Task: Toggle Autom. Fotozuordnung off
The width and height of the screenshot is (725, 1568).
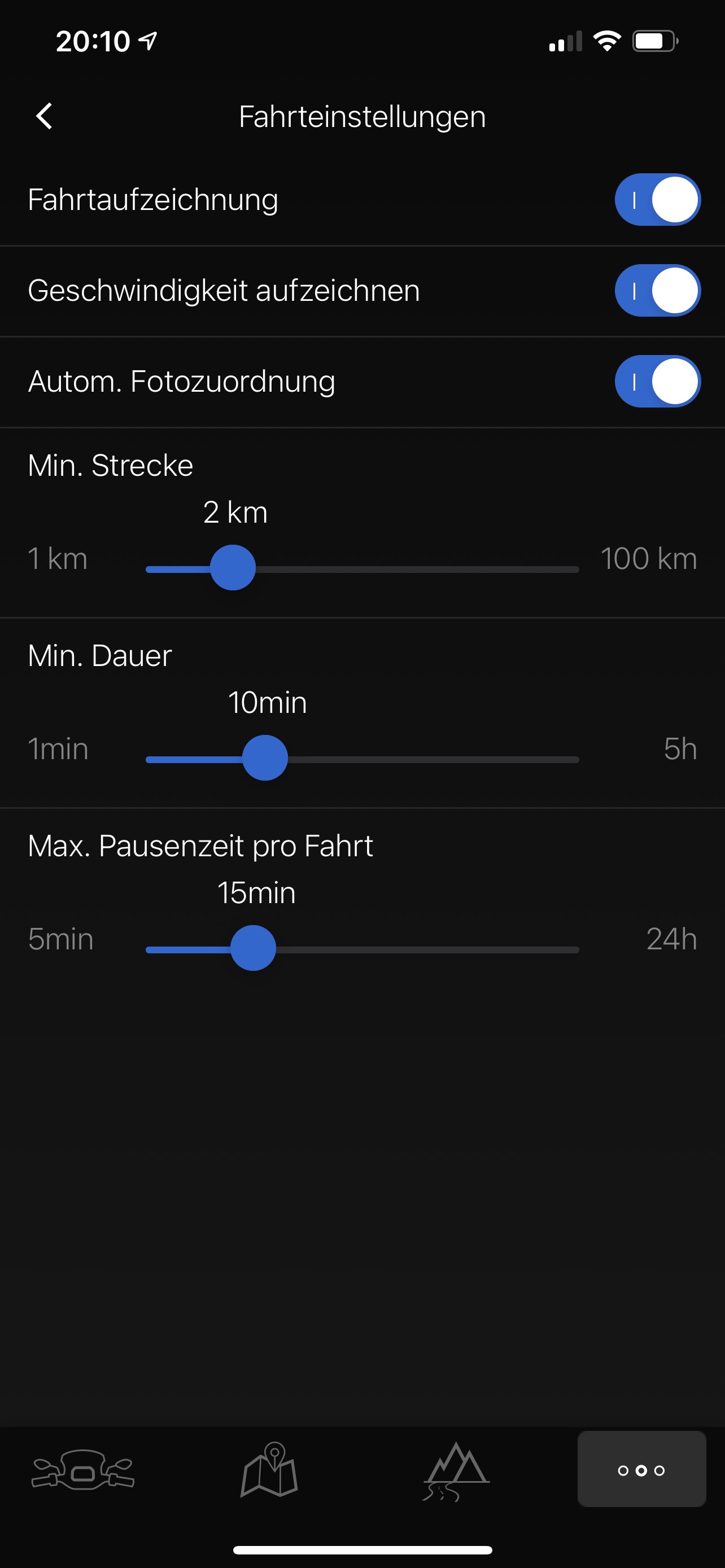Action: click(x=657, y=382)
